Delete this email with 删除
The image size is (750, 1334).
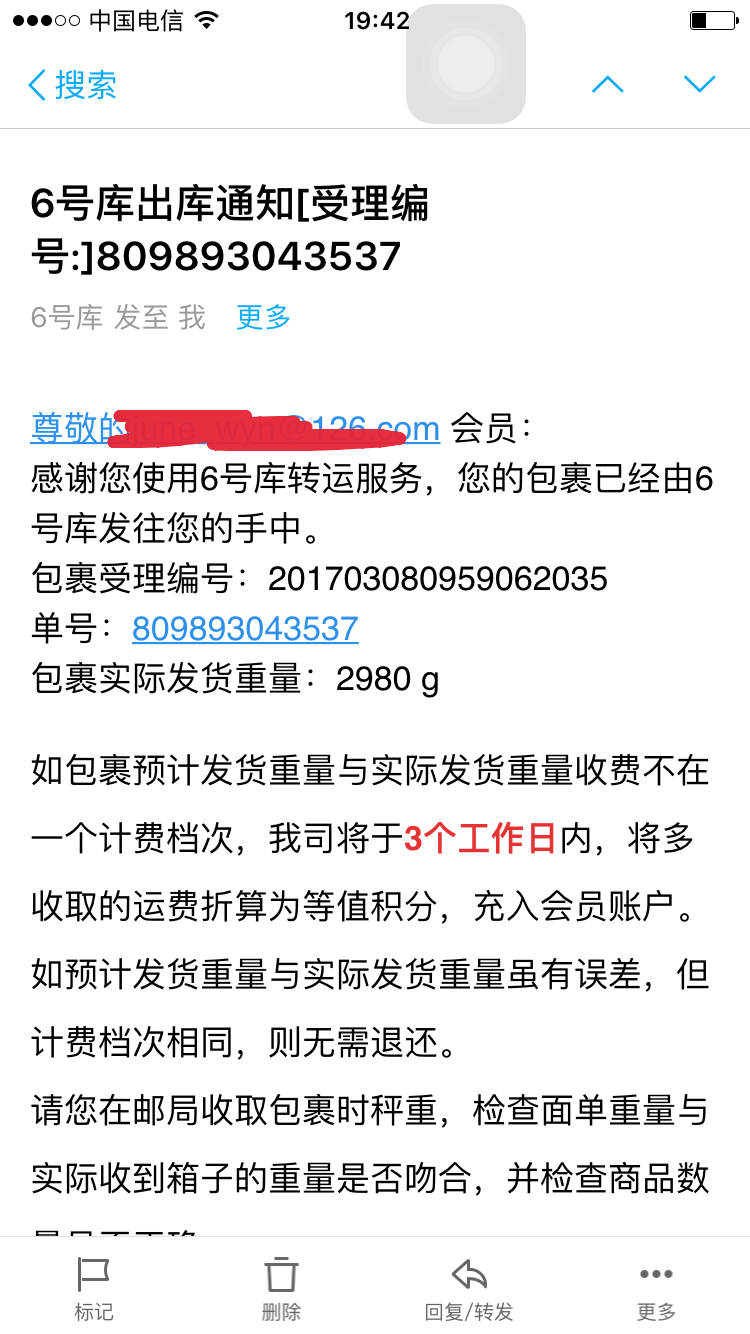pyautogui.click(x=281, y=1288)
